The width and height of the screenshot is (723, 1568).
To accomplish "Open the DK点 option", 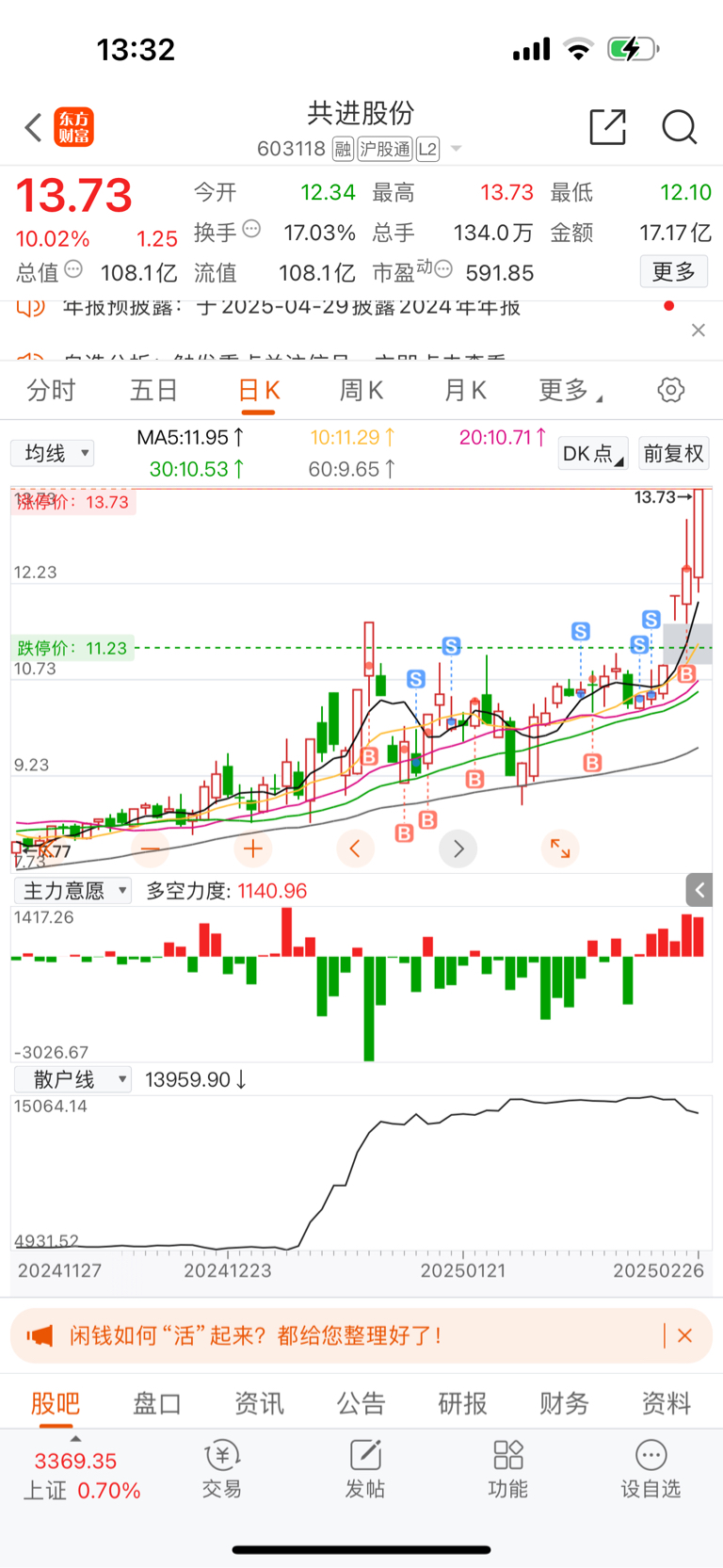I will [x=592, y=454].
